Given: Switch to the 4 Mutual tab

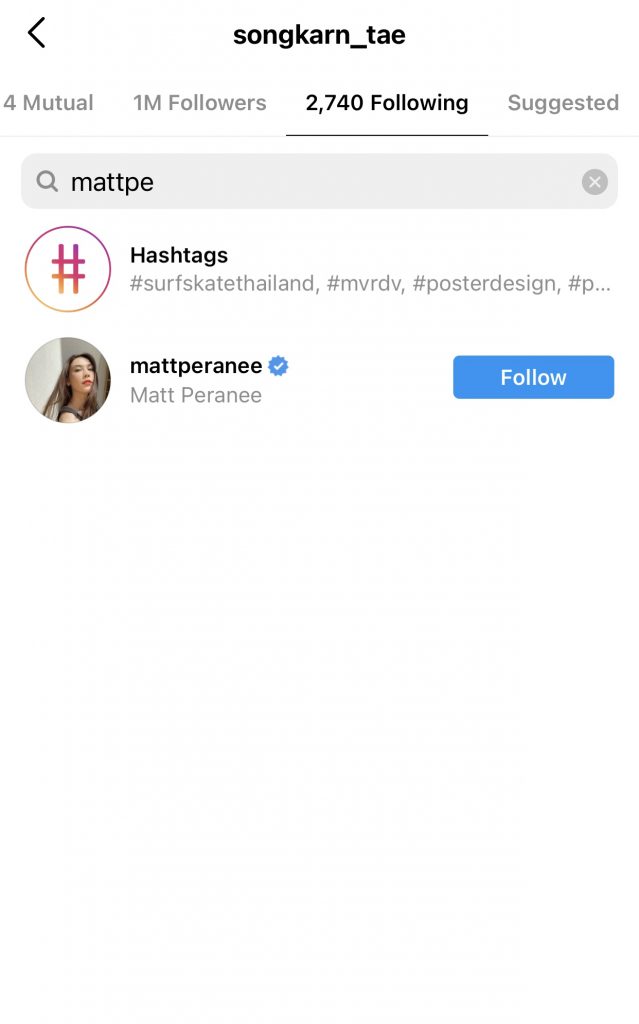Looking at the screenshot, I should pos(48,103).
